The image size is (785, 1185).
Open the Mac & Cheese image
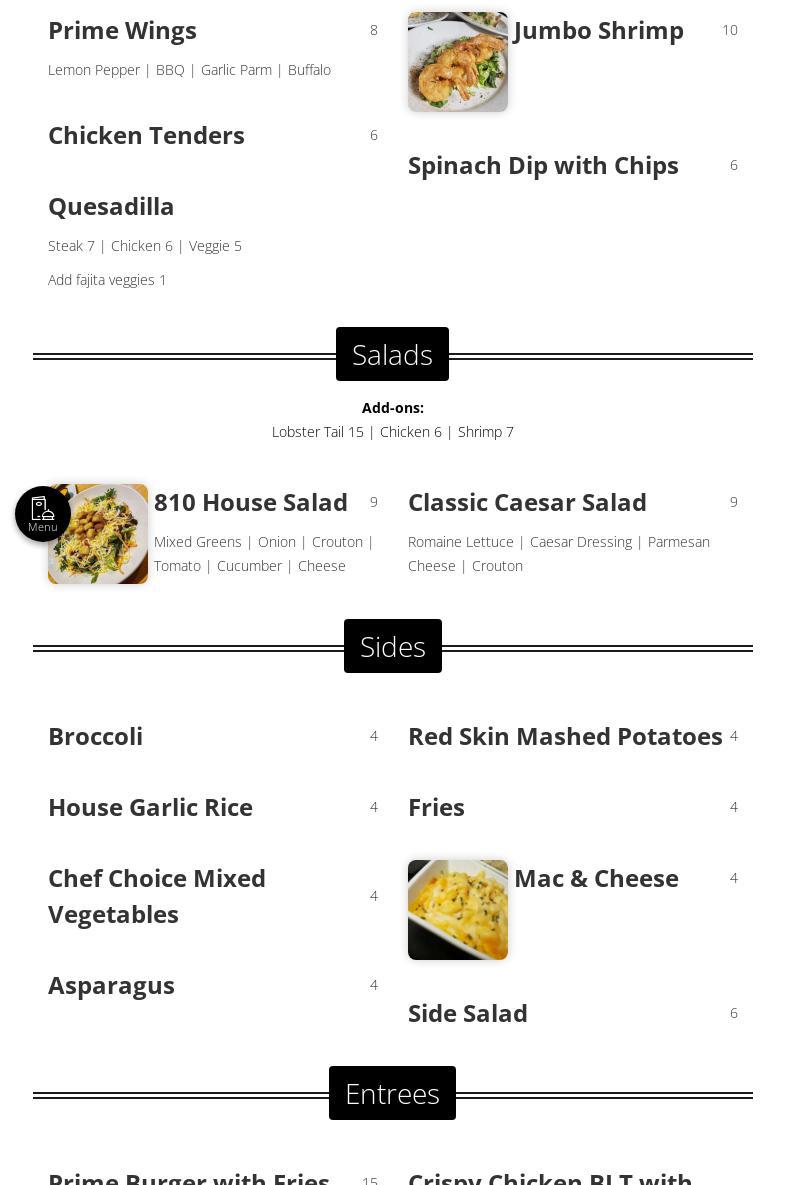[458, 910]
